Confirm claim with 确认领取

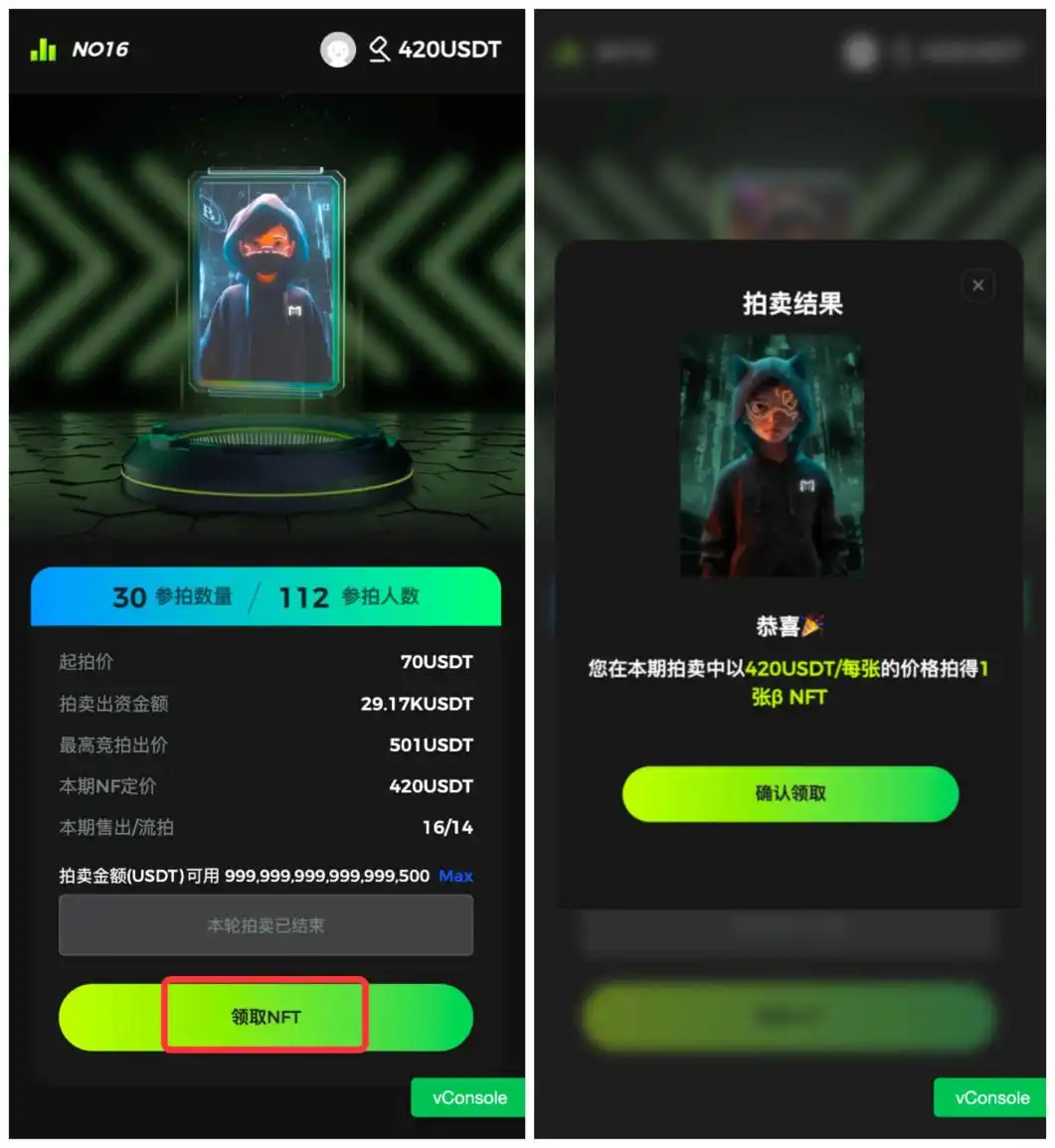(x=791, y=793)
